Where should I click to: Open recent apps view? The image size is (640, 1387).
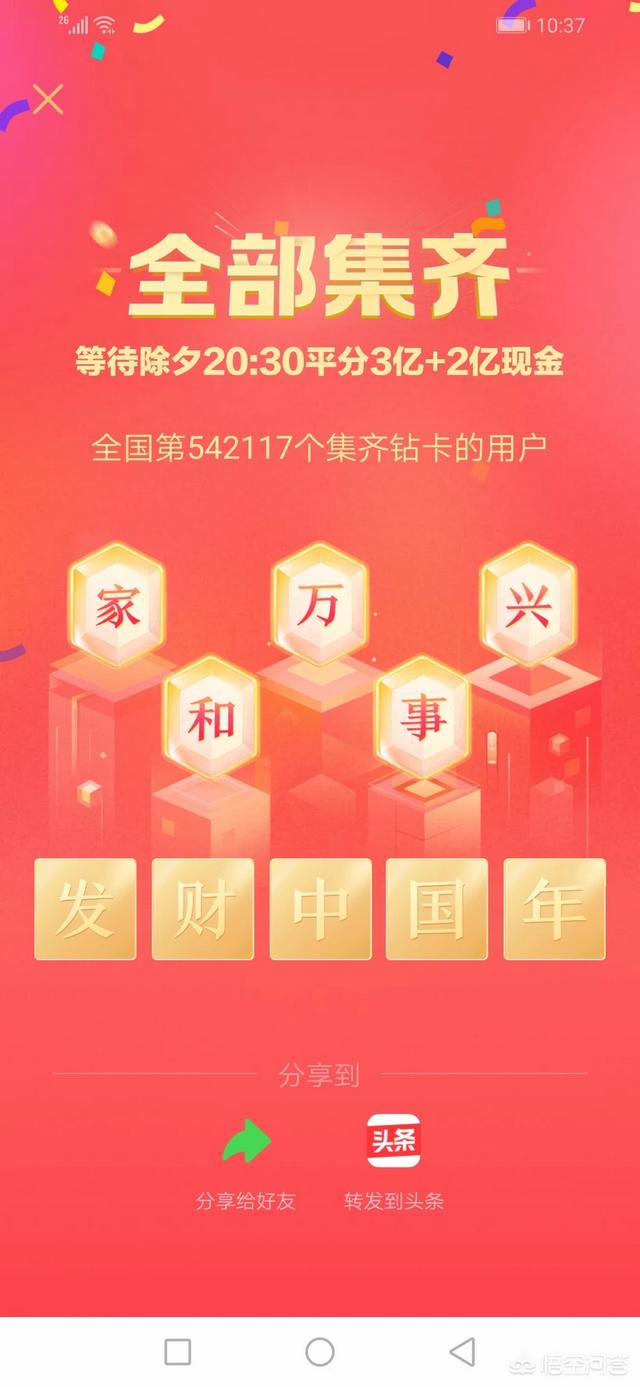pyautogui.click(x=178, y=1352)
